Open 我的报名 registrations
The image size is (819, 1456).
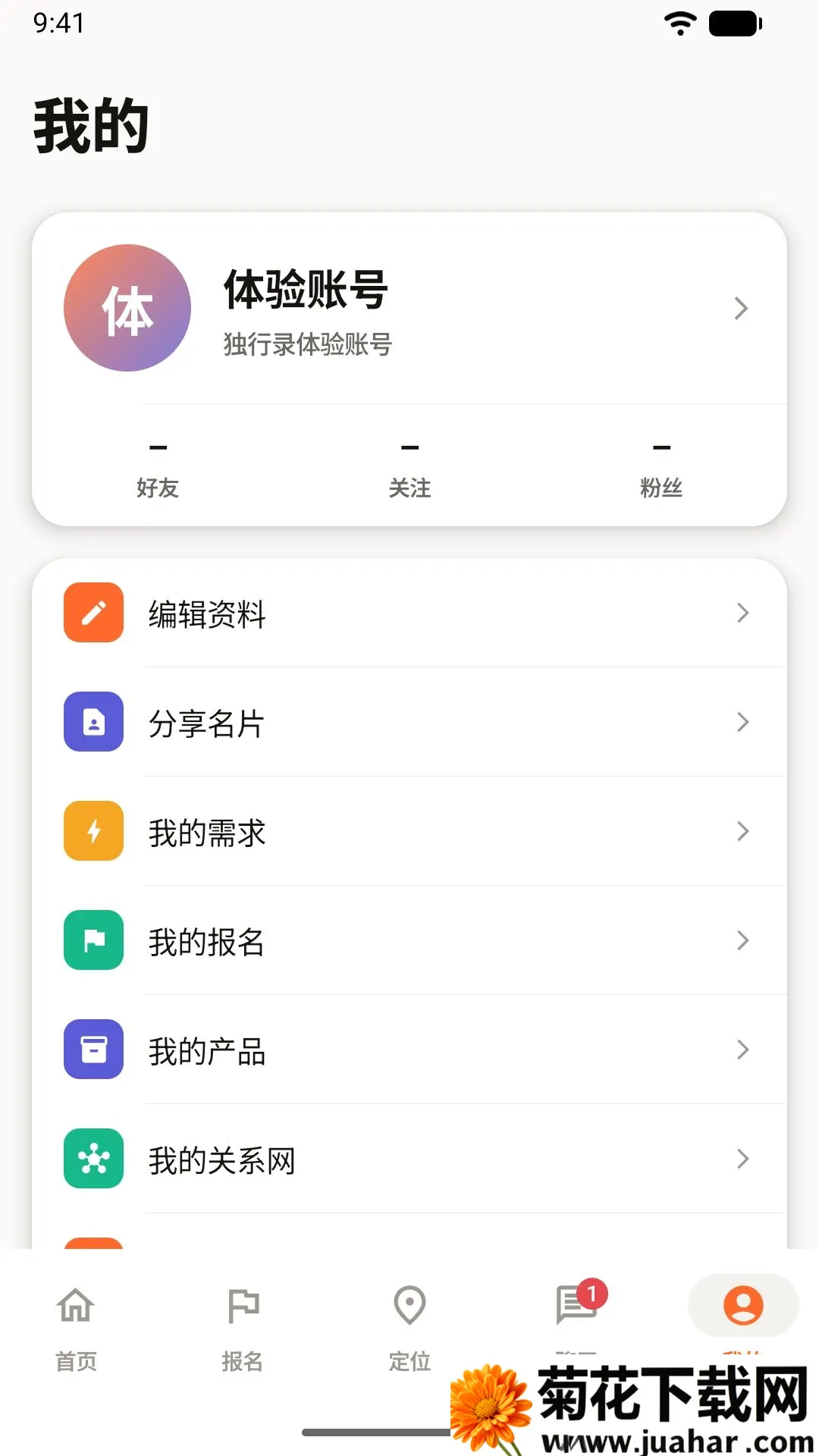pos(409,940)
